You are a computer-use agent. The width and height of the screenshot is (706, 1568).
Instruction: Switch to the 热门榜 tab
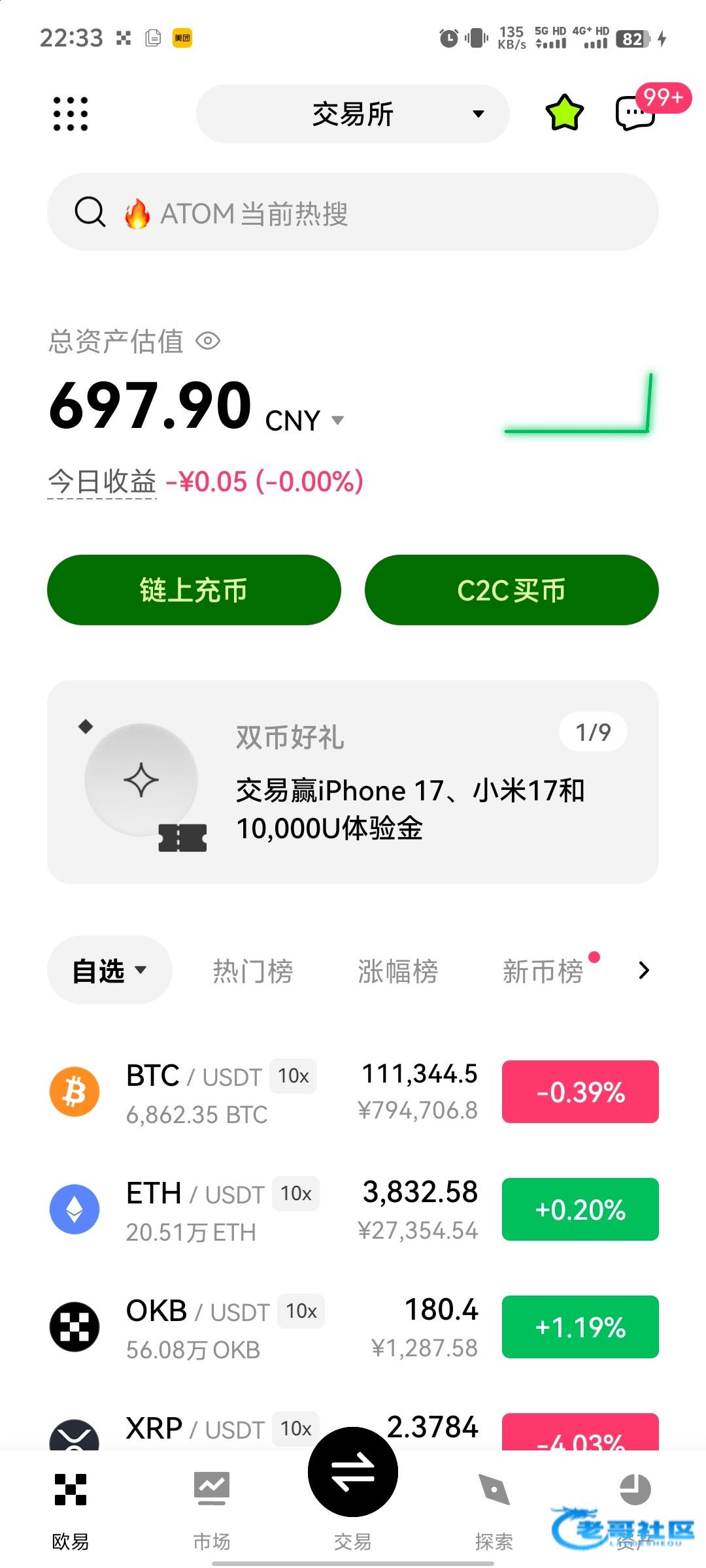point(253,971)
